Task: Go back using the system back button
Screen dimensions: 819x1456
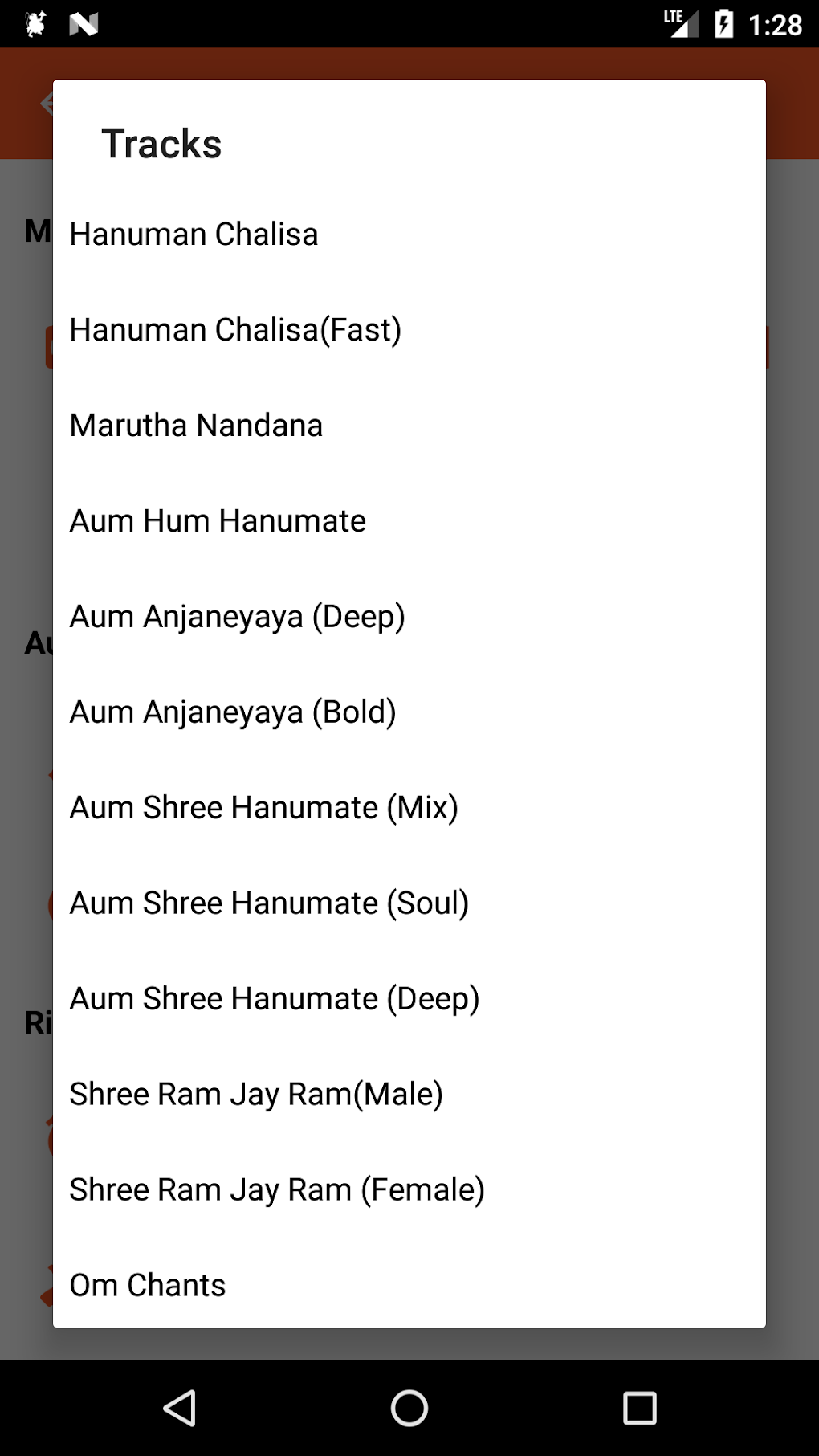Action: tap(180, 1408)
